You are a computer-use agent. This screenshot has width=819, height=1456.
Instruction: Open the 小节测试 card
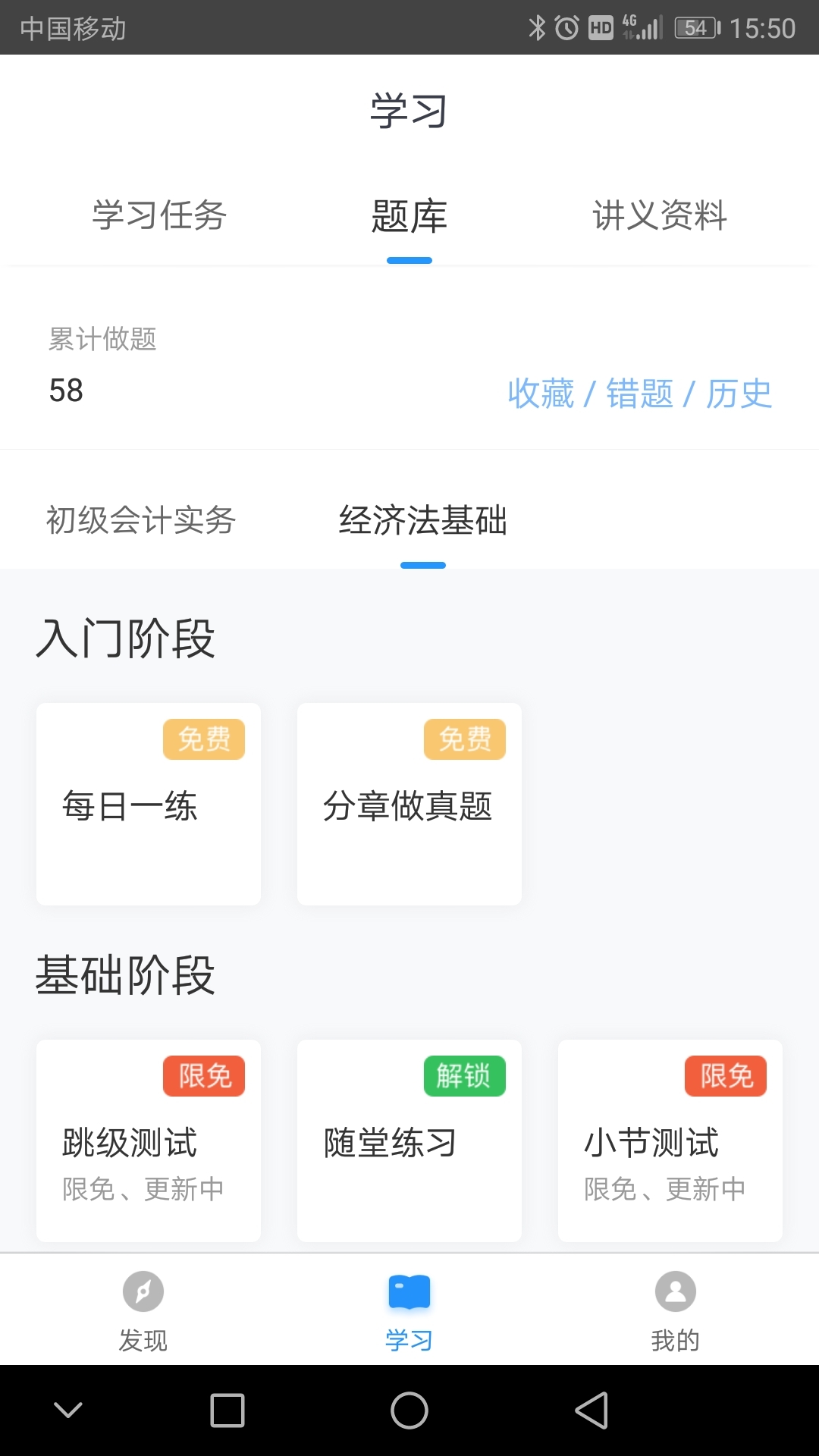point(670,1141)
